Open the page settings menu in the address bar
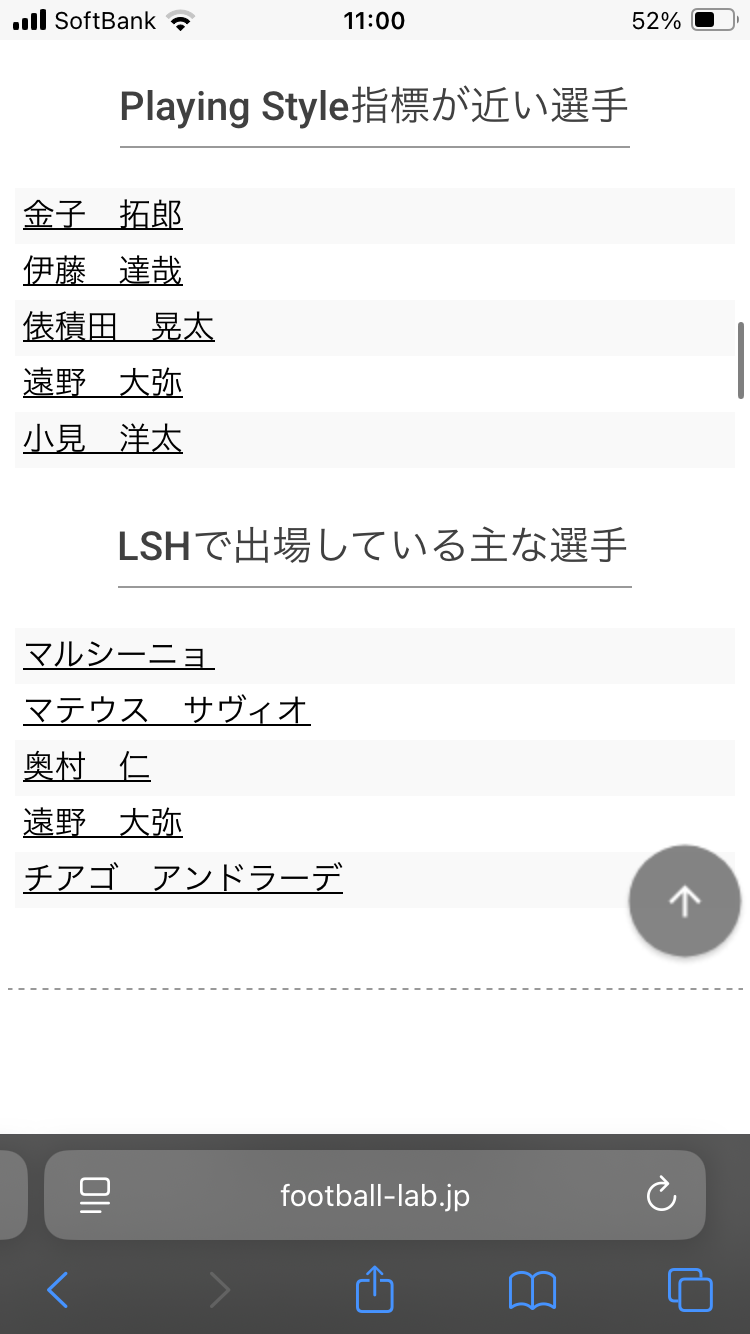Viewport: 750px width, 1334px height. coord(95,1195)
